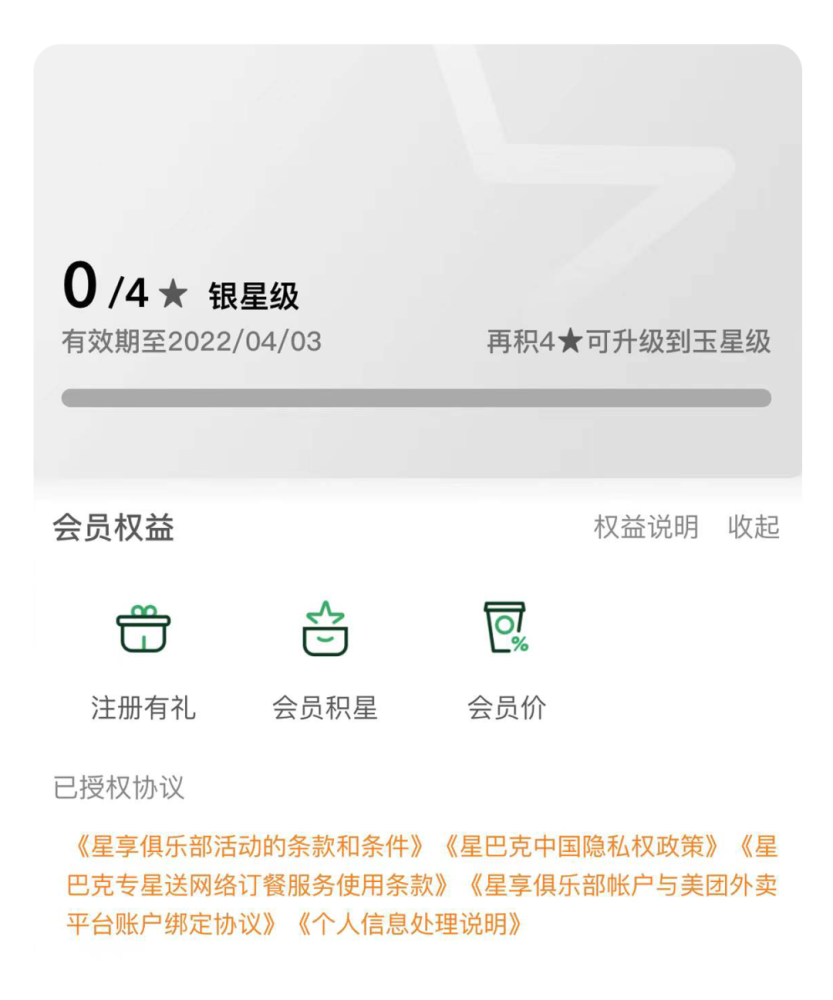Open 《星享俱乐部帐户与美团外卖平台账户绑定协议》
The image size is (833, 1000).
point(620,885)
